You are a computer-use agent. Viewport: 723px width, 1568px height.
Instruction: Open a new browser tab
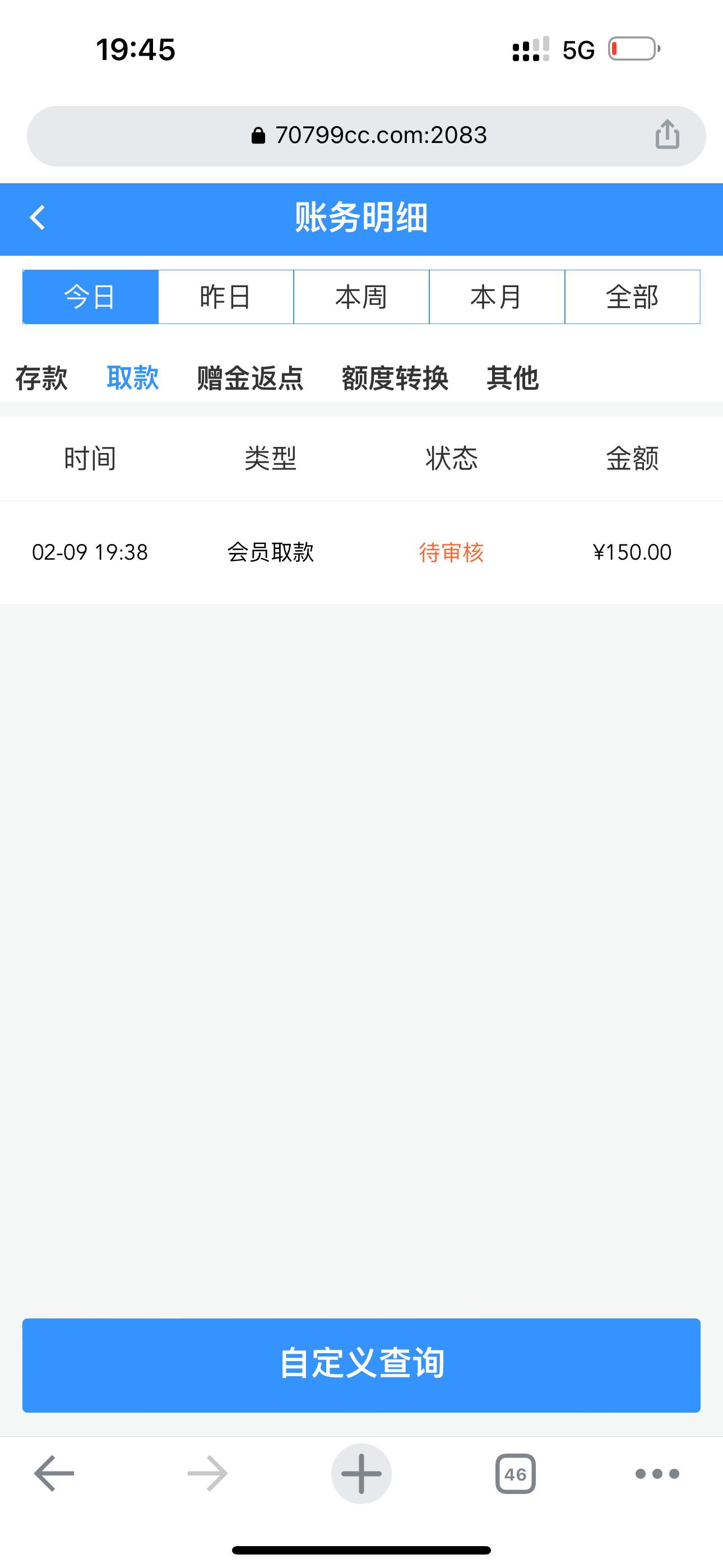pyautogui.click(x=361, y=1474)
